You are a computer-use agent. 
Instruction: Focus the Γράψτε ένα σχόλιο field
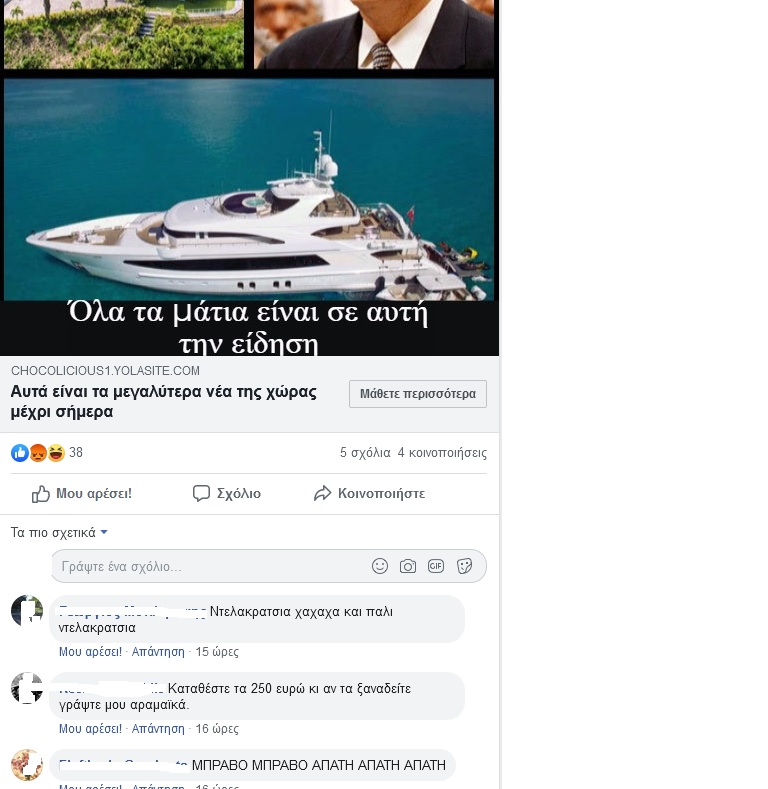(200, 566)
